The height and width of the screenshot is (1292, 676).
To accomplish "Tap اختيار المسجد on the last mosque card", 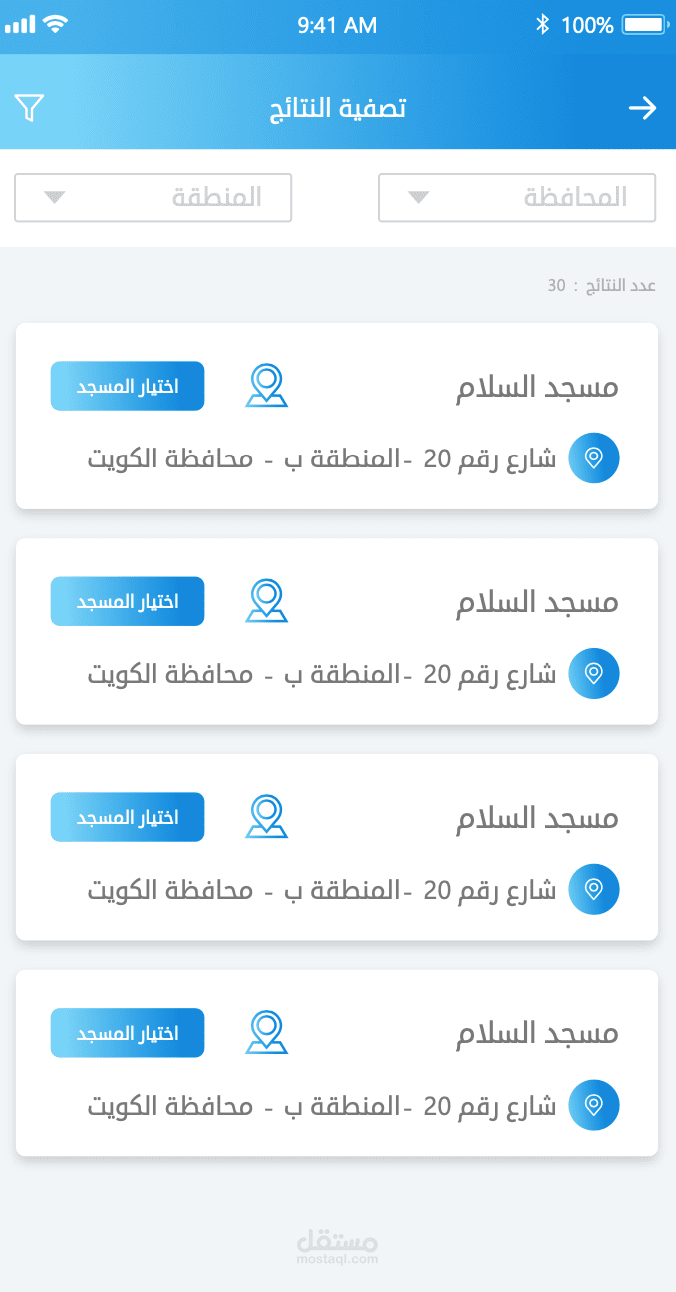I will (127, 1033).
